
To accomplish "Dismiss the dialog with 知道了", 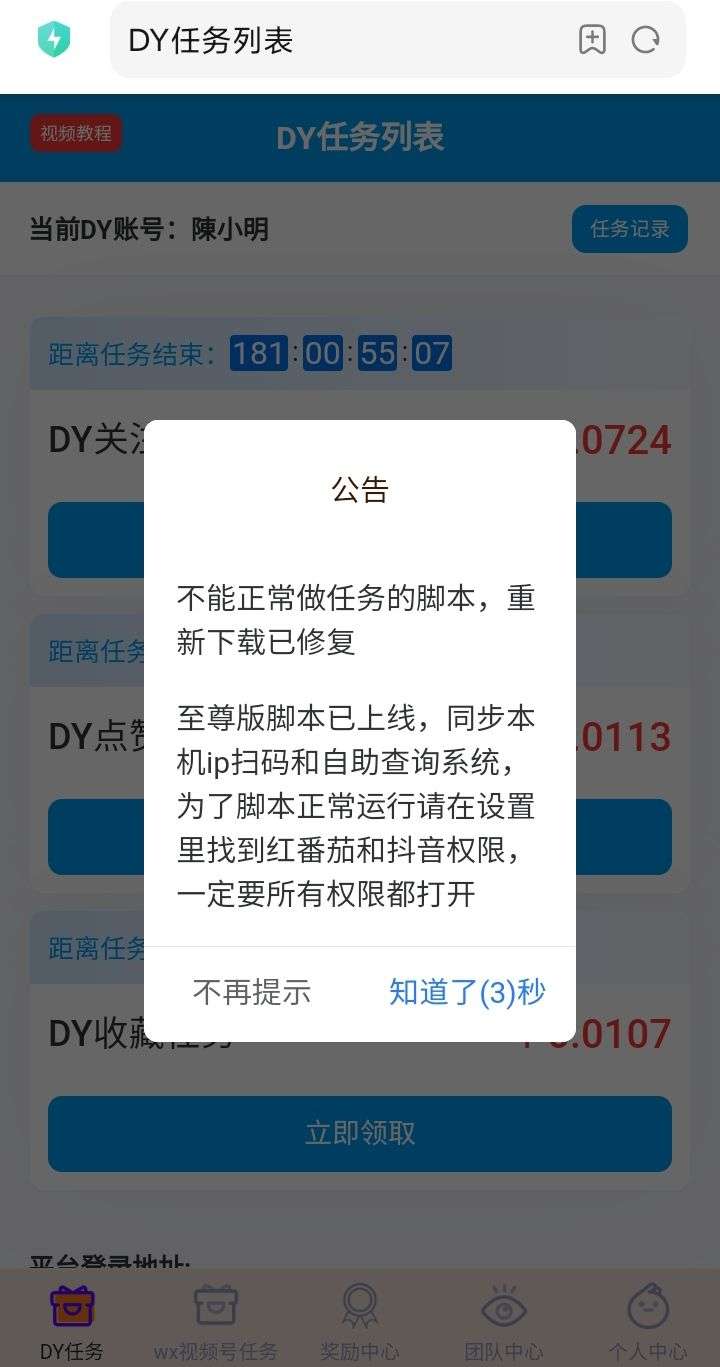I will tap(467, 992).
